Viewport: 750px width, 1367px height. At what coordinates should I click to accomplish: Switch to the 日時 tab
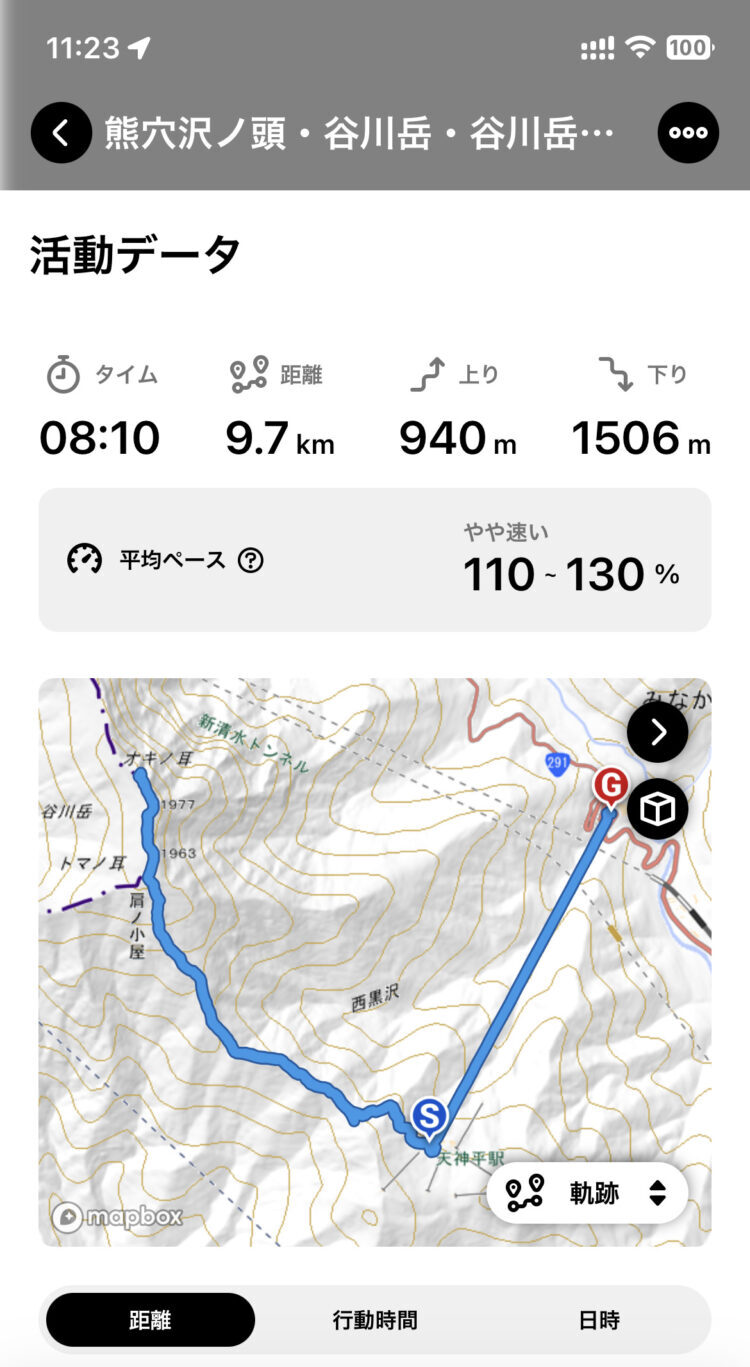point(599,1320)
